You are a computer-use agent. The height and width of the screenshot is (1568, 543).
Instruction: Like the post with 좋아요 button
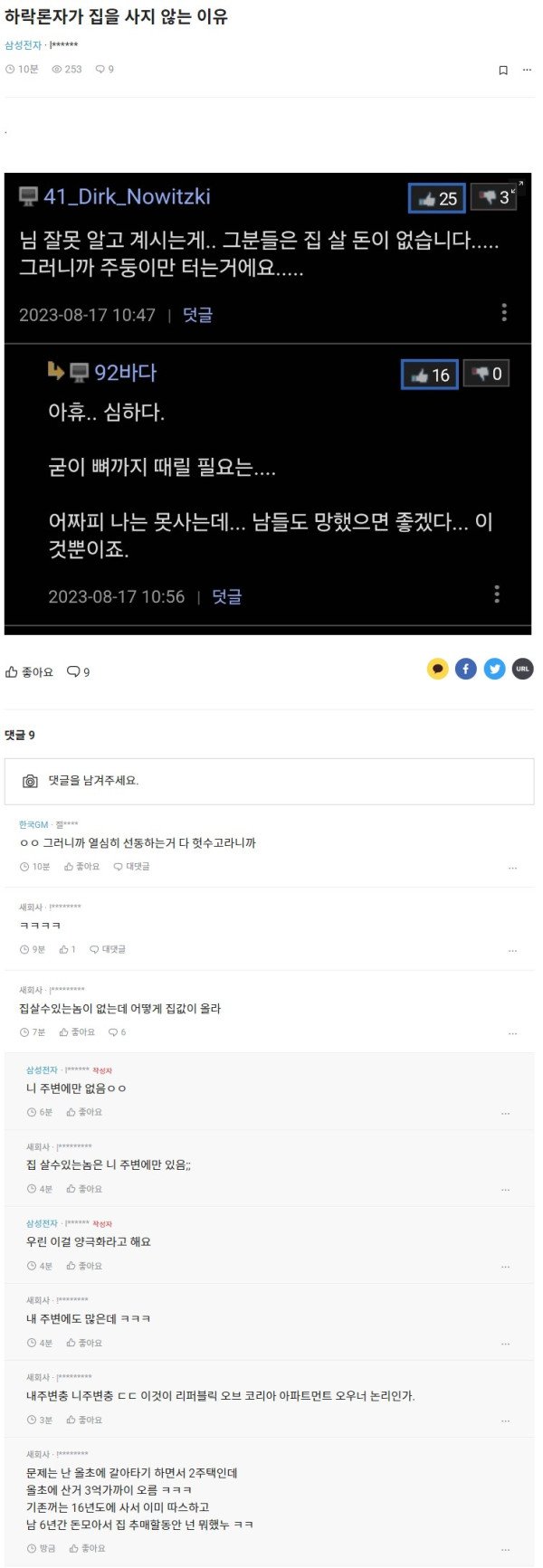pos(30,672)
